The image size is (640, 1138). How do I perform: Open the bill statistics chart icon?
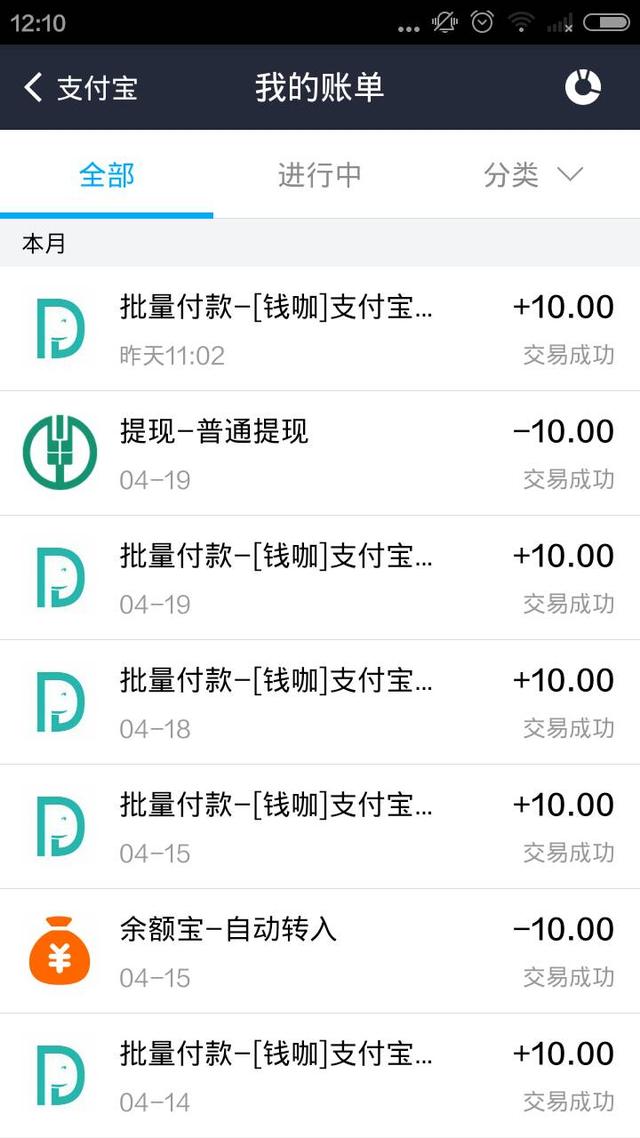click(x=583, y=87)
